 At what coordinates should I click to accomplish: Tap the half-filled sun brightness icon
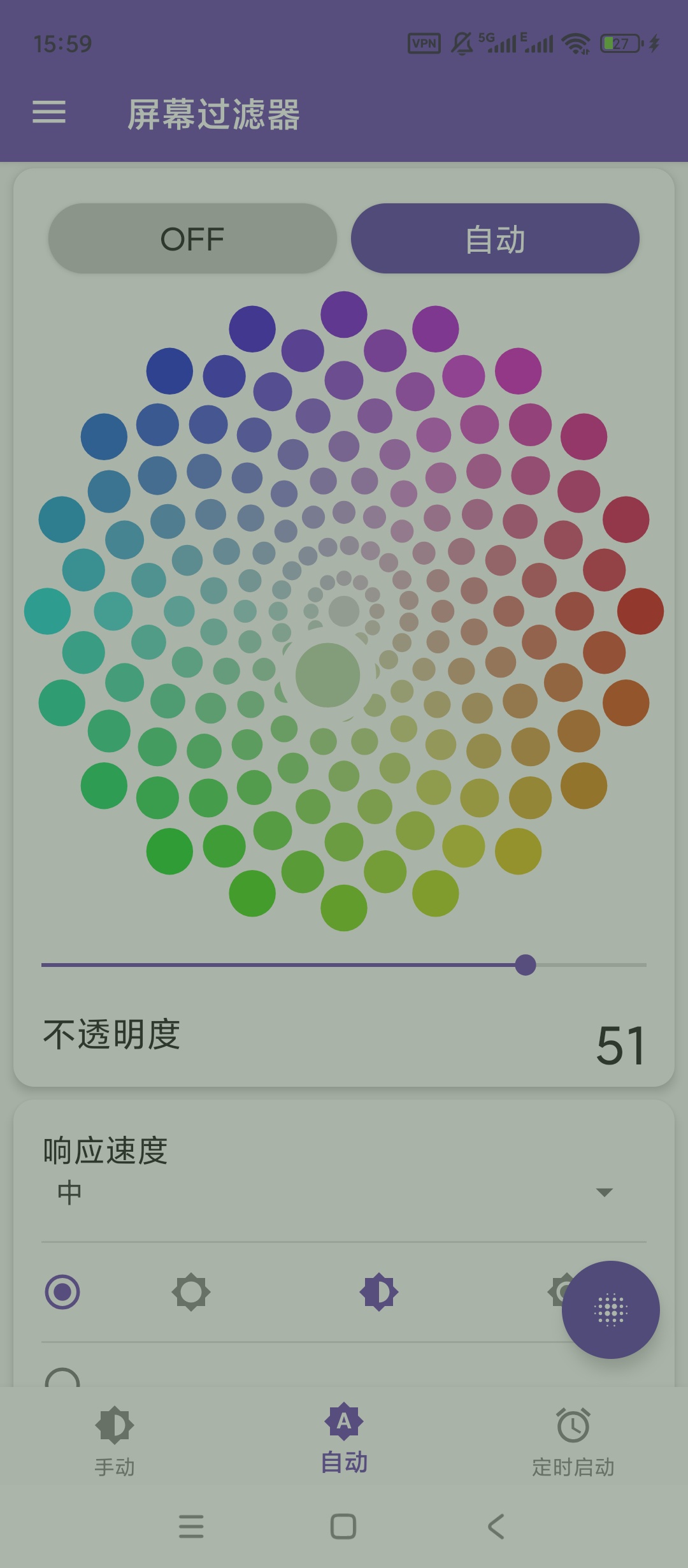point(378,1292)
